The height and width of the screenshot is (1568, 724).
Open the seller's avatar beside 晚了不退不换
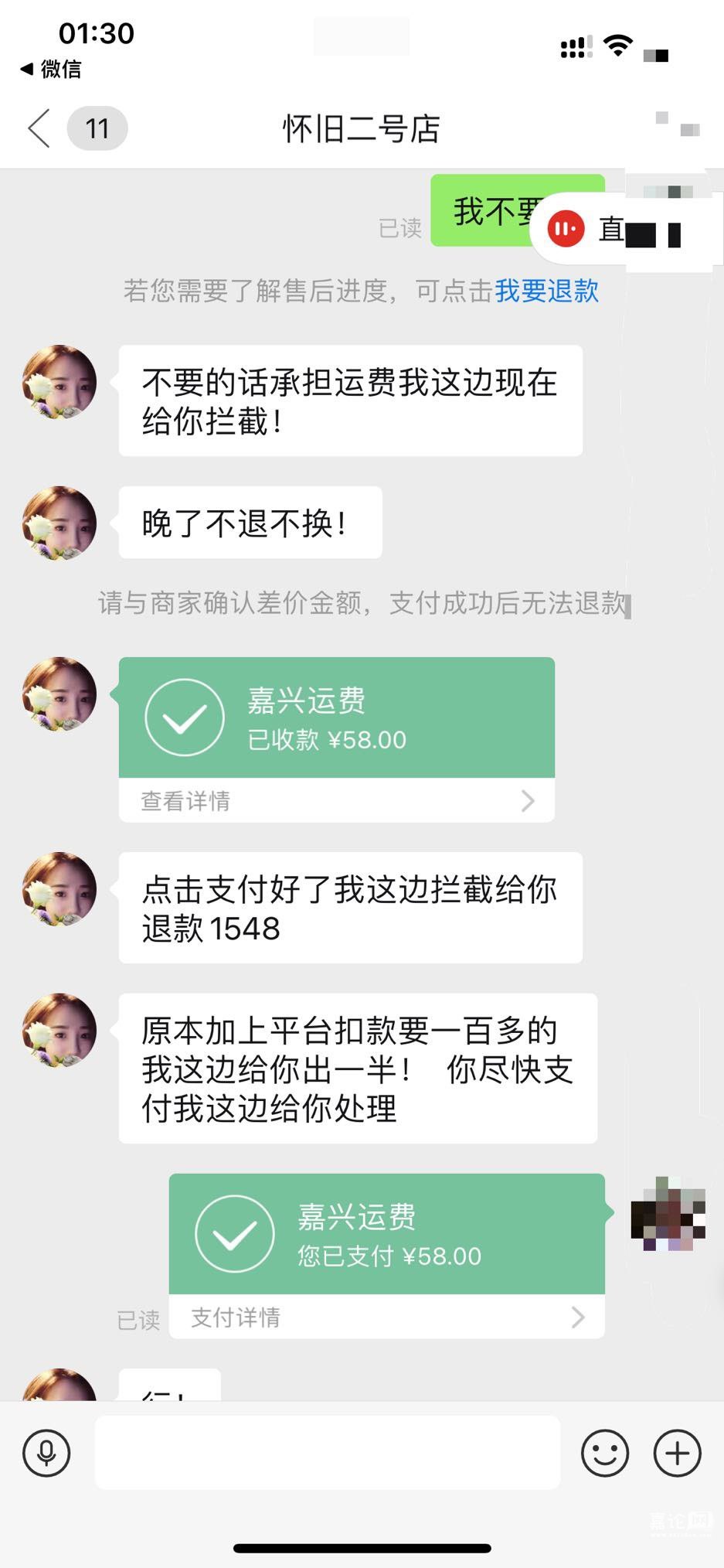pyautogui.click(x=59, y=523)
